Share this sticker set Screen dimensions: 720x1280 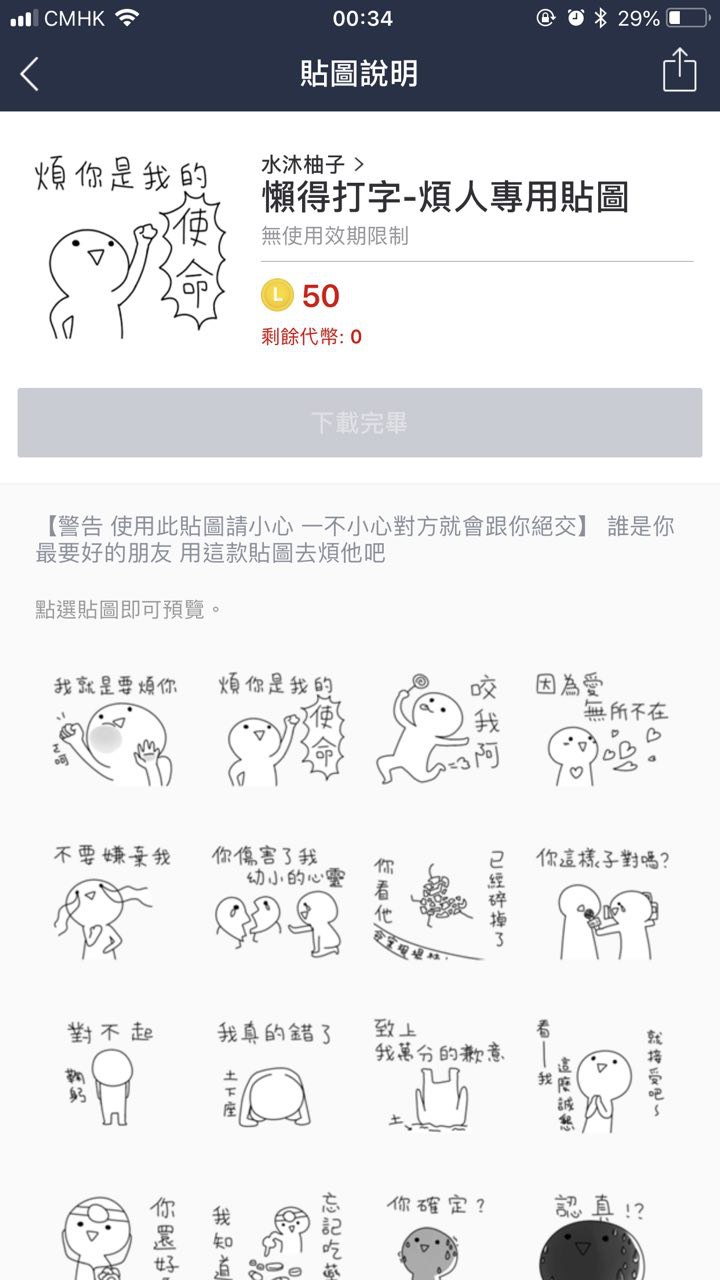(679, 72)
